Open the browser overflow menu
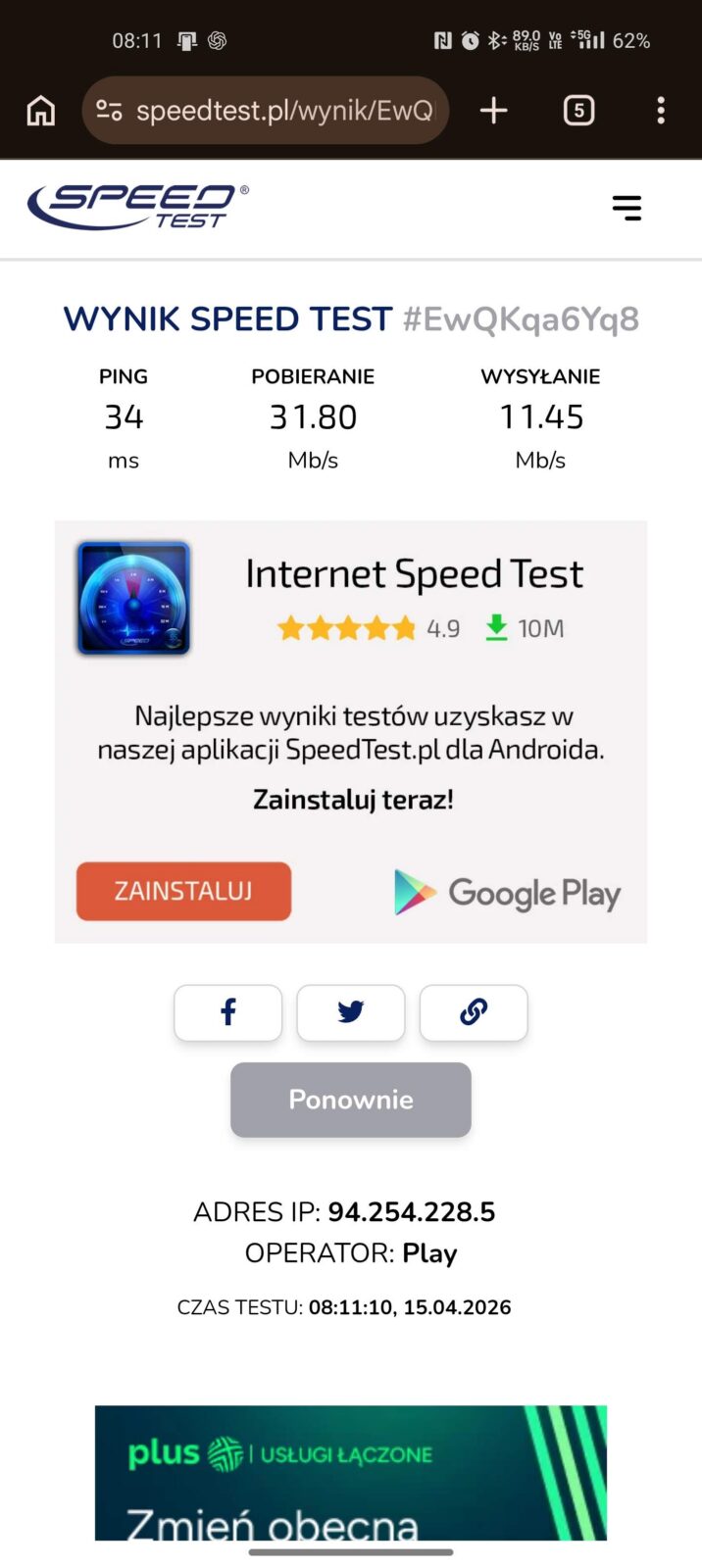This screenshot has width=702, height=1568. tap(661, 111)
